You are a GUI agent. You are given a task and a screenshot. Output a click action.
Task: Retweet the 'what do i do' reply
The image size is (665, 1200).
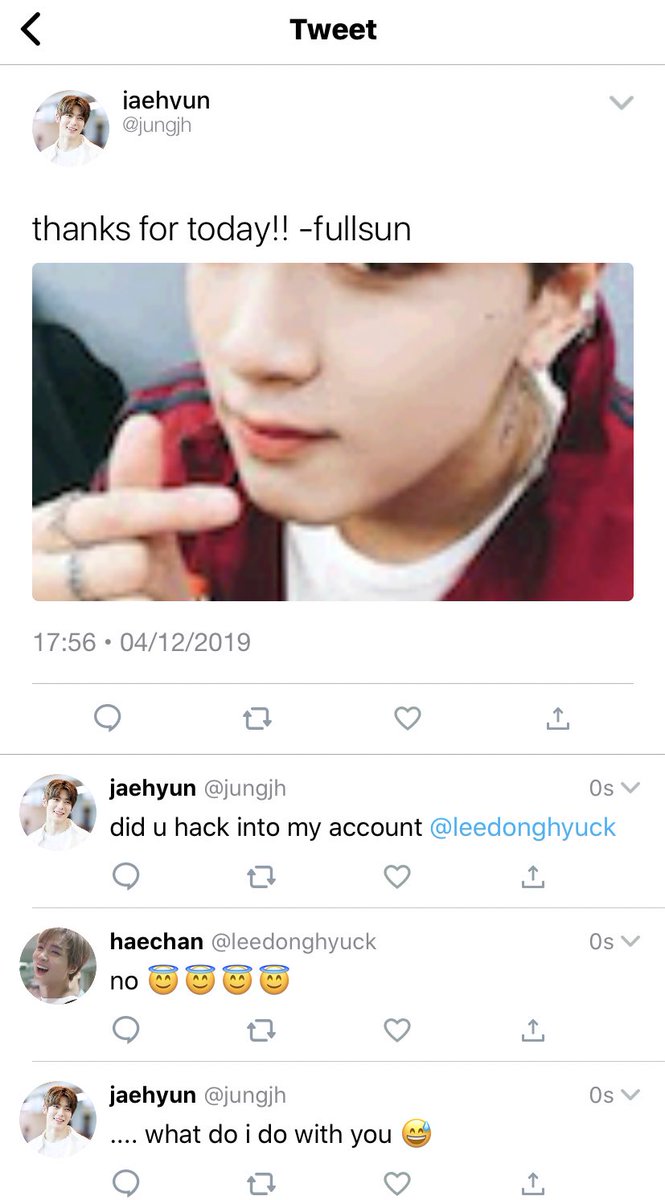(x=261, y=1183)
